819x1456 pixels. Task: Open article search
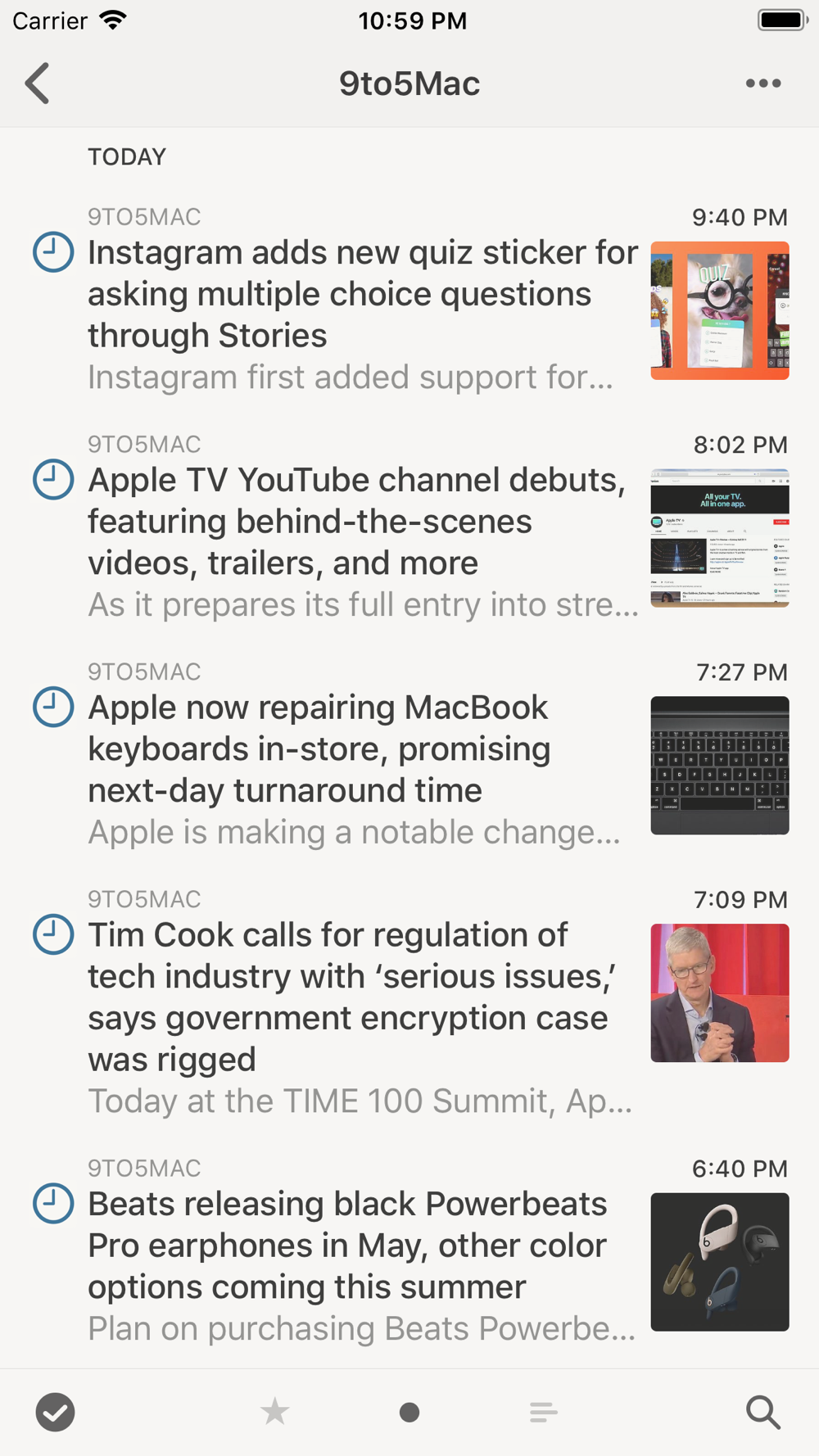[x=762, y=1412]
